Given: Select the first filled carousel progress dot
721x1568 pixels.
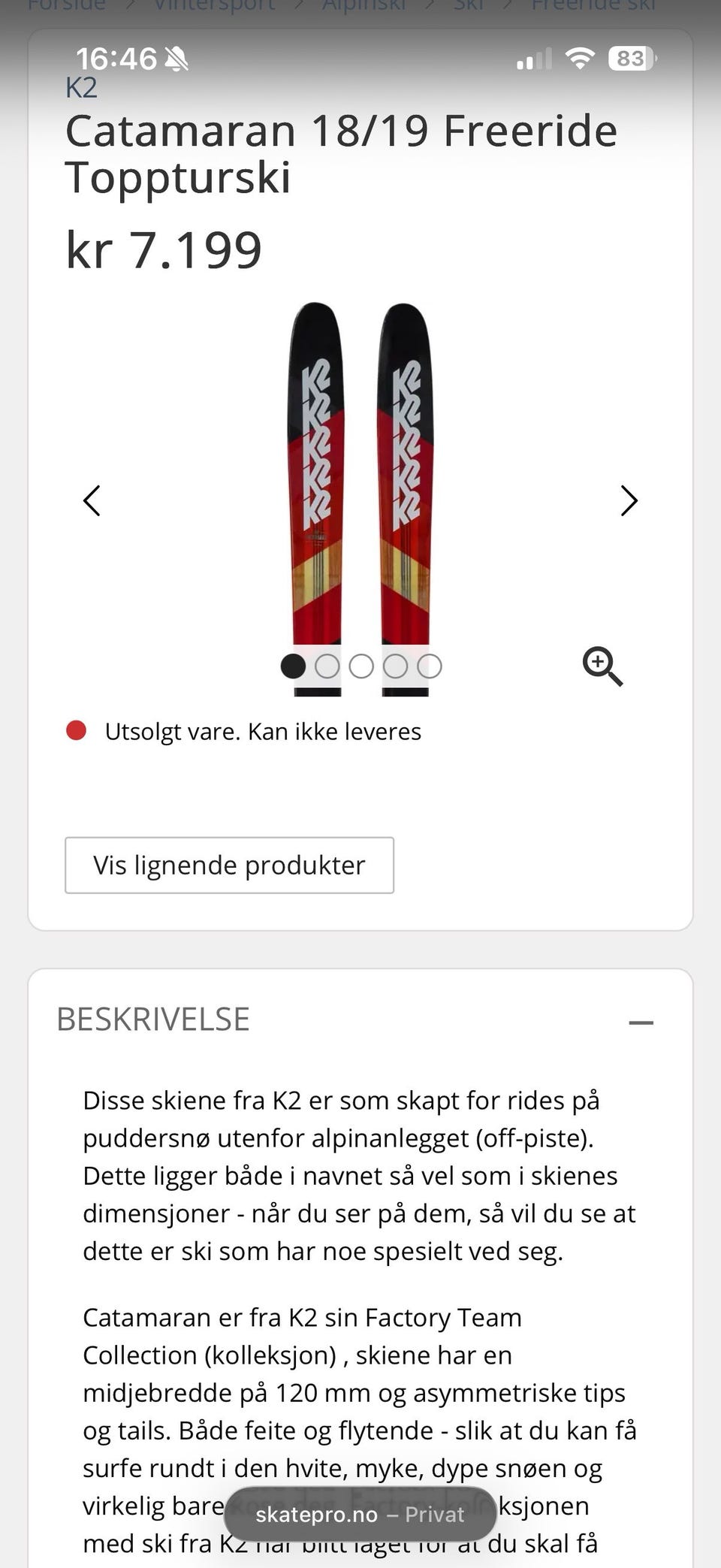Looking at the screenshot, I should point(292,666).
